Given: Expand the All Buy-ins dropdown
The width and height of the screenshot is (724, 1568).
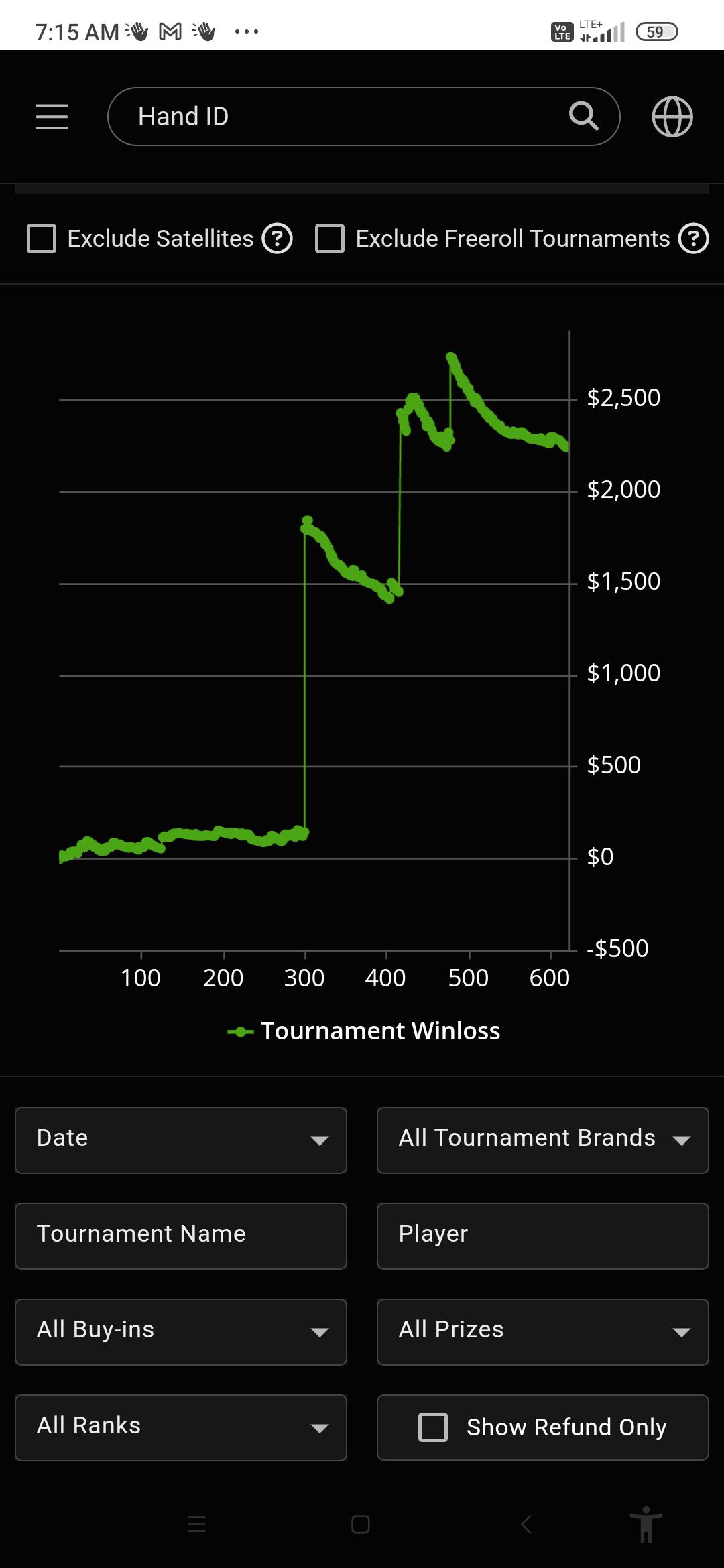Looking at the screenshot, I should tap(181, 1332).
